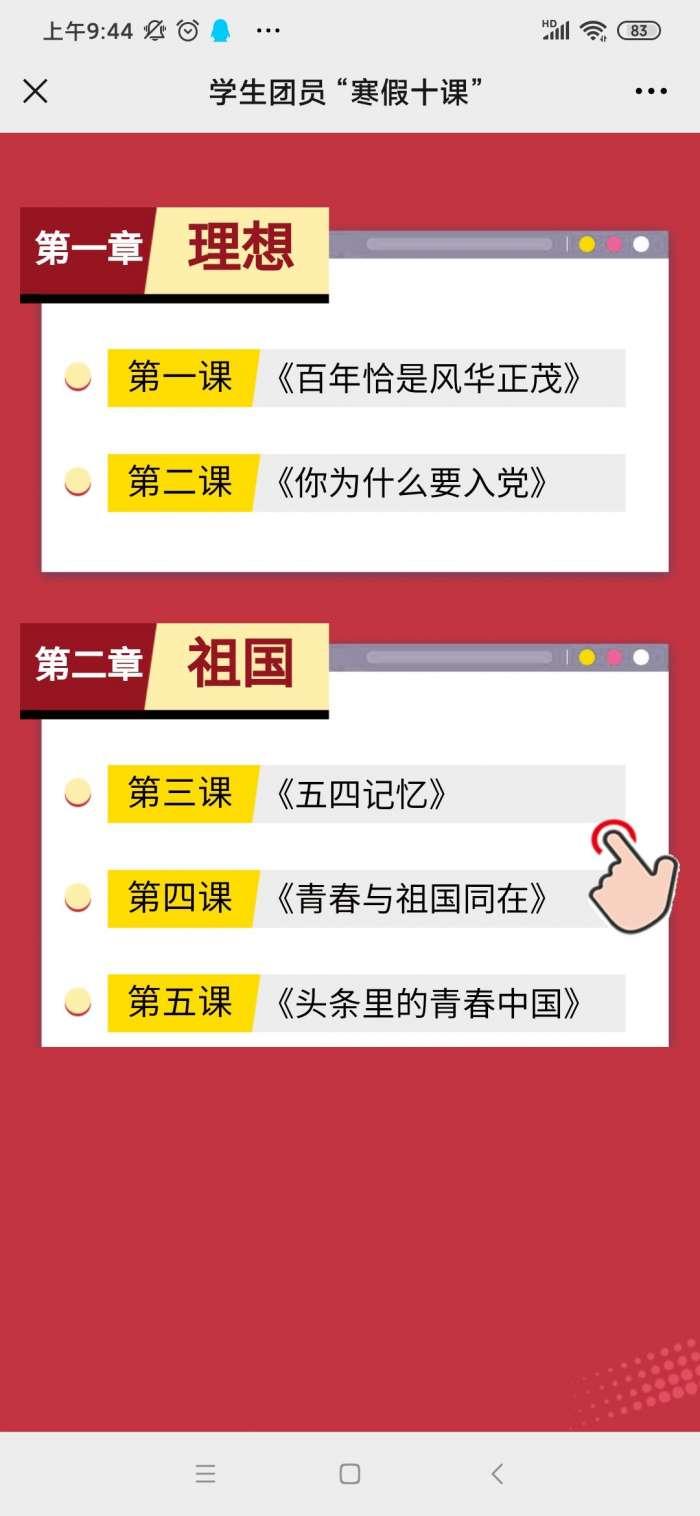Open 第三课《五四记忆》
The width and height of the screenshot is (700, 1516).
coord(366,794)
